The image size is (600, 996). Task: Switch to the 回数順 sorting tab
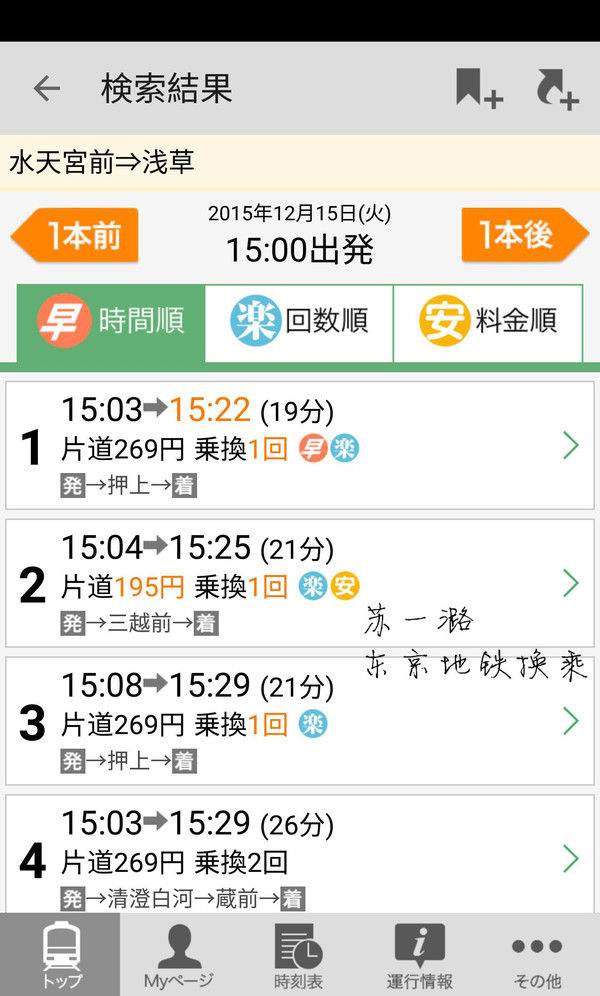point(299,322)
